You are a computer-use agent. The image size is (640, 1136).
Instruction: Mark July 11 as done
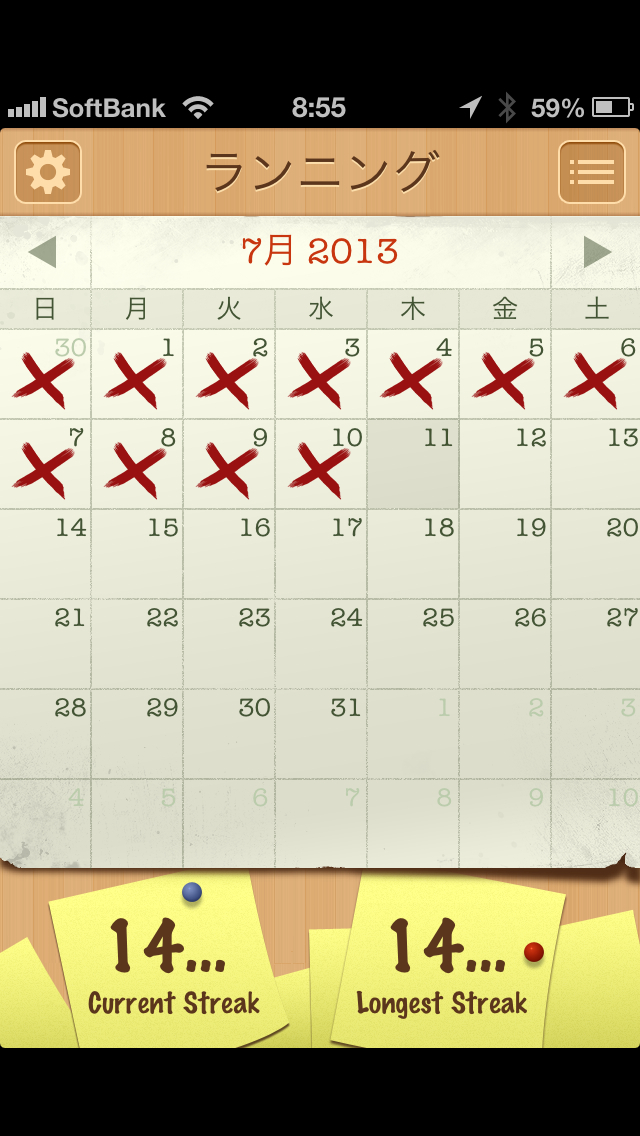click(413, 464)
